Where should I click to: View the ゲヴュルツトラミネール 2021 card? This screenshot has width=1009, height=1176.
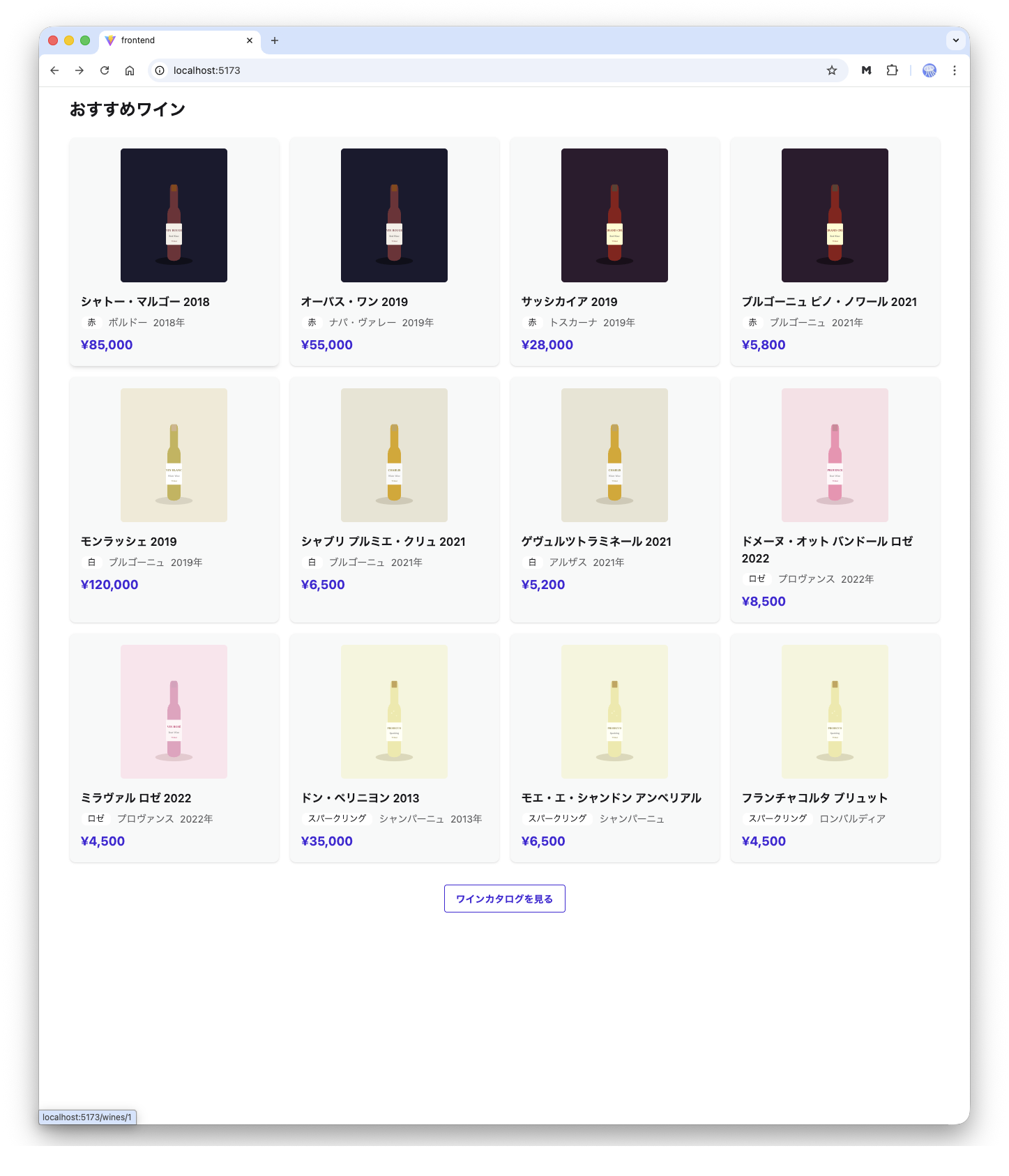coord(614,499)
